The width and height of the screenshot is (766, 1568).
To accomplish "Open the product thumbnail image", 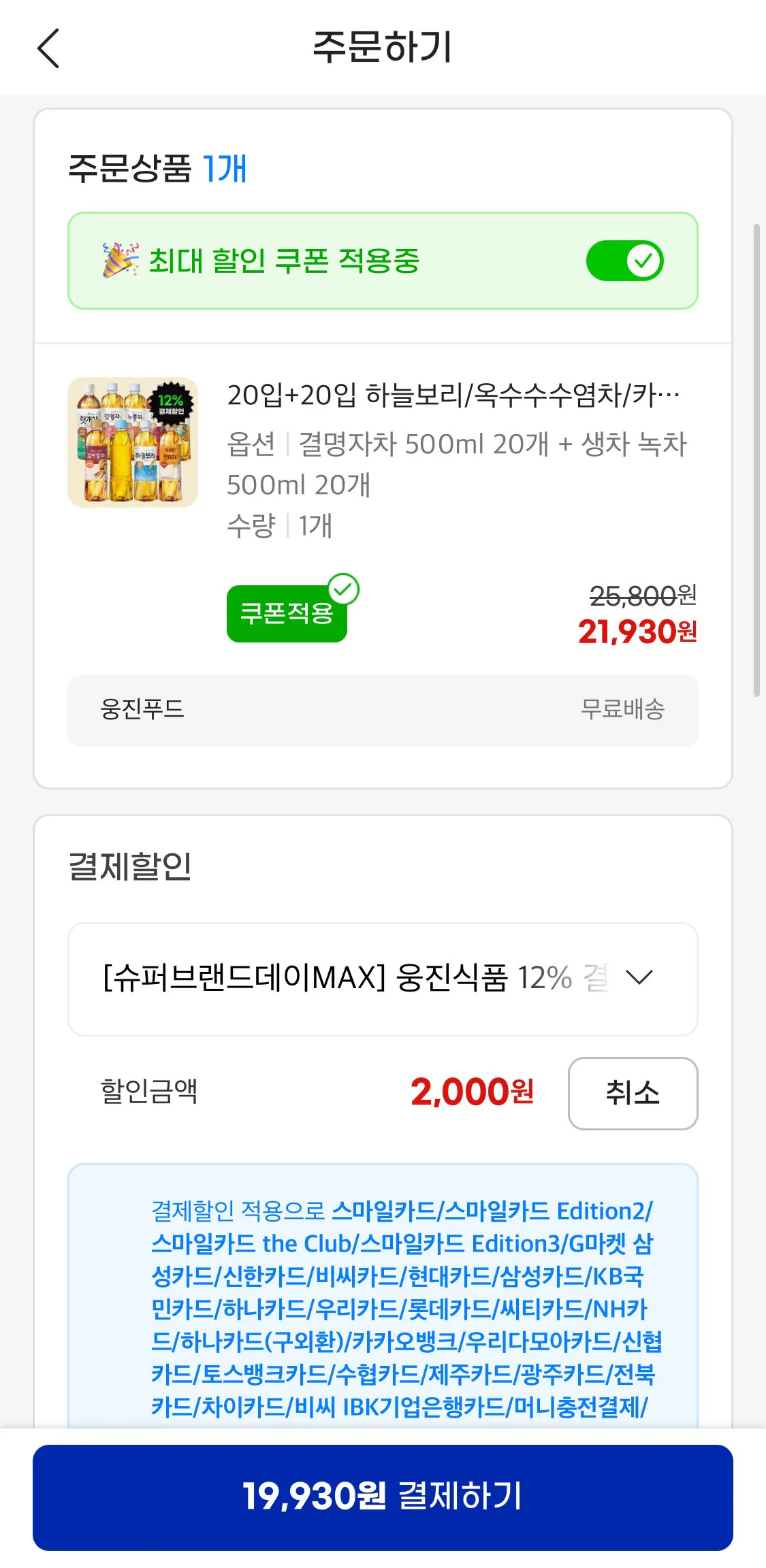I will [x=133, y=442].
